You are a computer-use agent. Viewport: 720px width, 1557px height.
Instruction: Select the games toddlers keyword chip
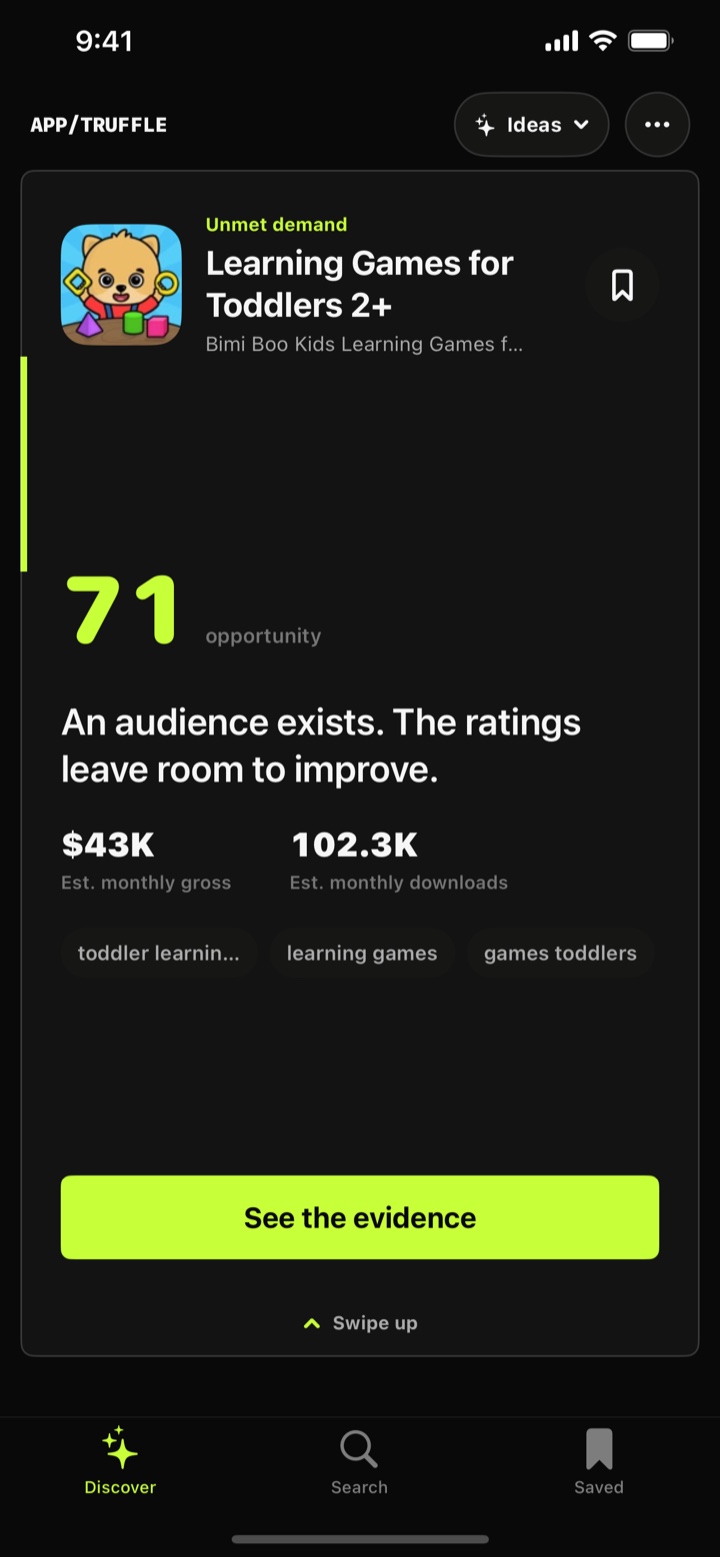tap(560, 953)
